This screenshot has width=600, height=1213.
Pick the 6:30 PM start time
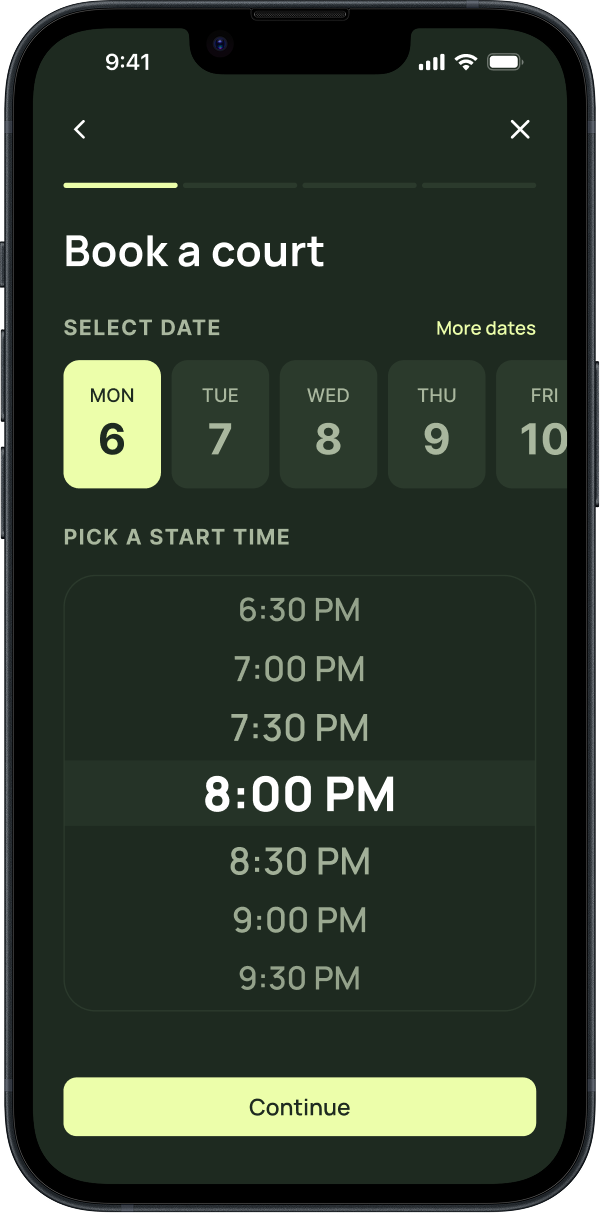(x=300, y=610)
